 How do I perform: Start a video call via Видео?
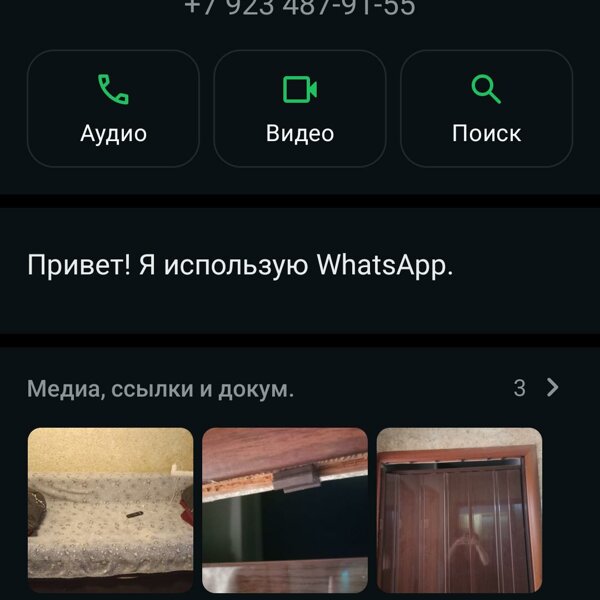(x=300, y=109)
